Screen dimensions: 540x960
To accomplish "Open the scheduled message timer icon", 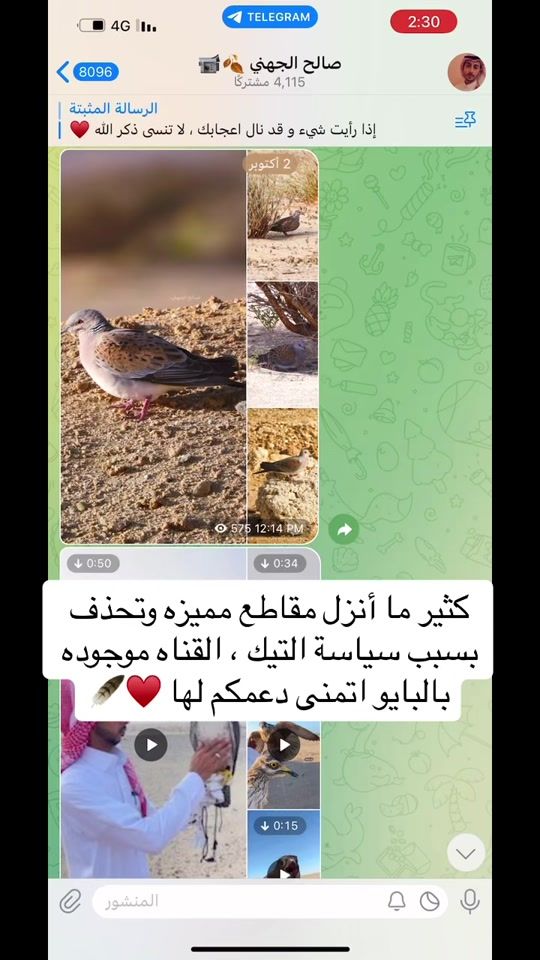I will 430,901.
